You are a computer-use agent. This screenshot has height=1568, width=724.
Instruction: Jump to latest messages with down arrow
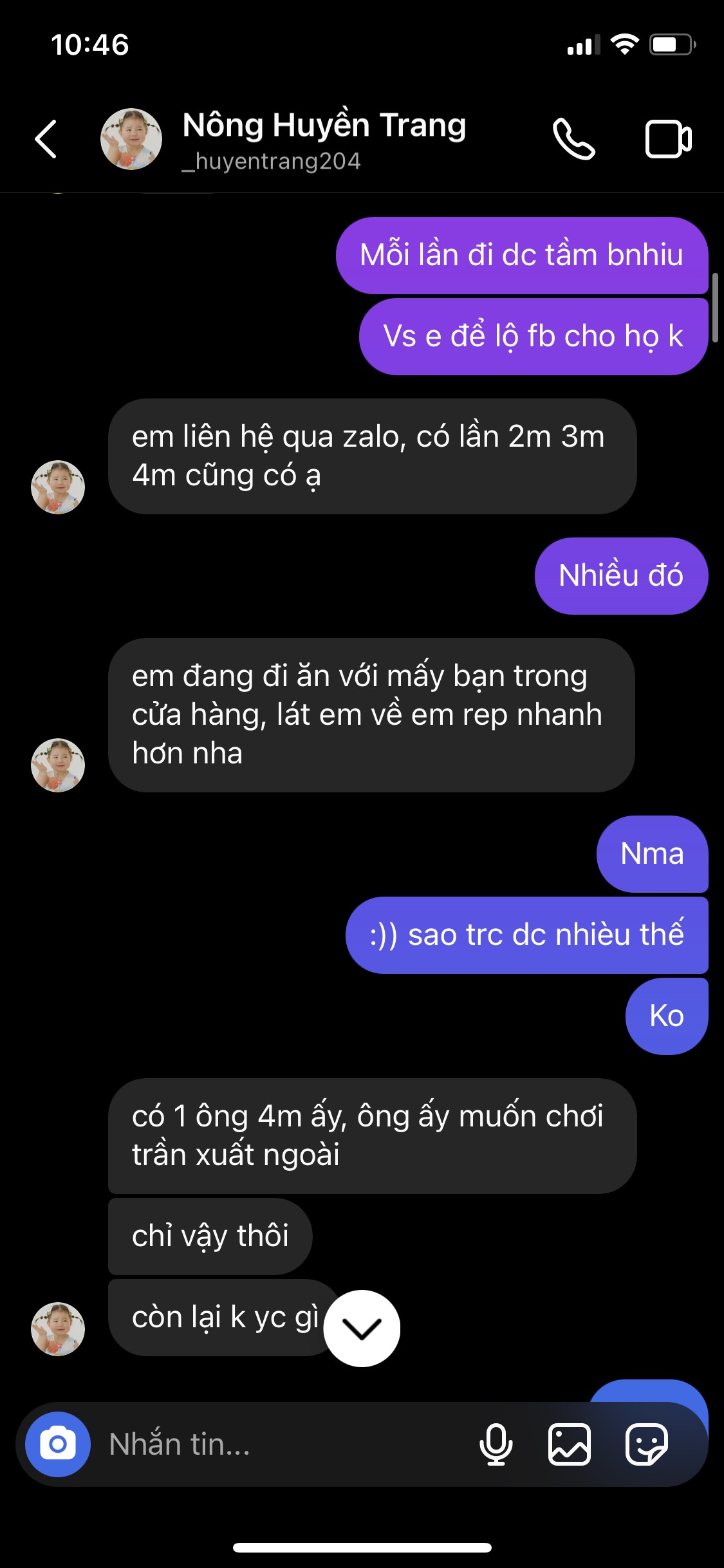tap(362, 1328)
